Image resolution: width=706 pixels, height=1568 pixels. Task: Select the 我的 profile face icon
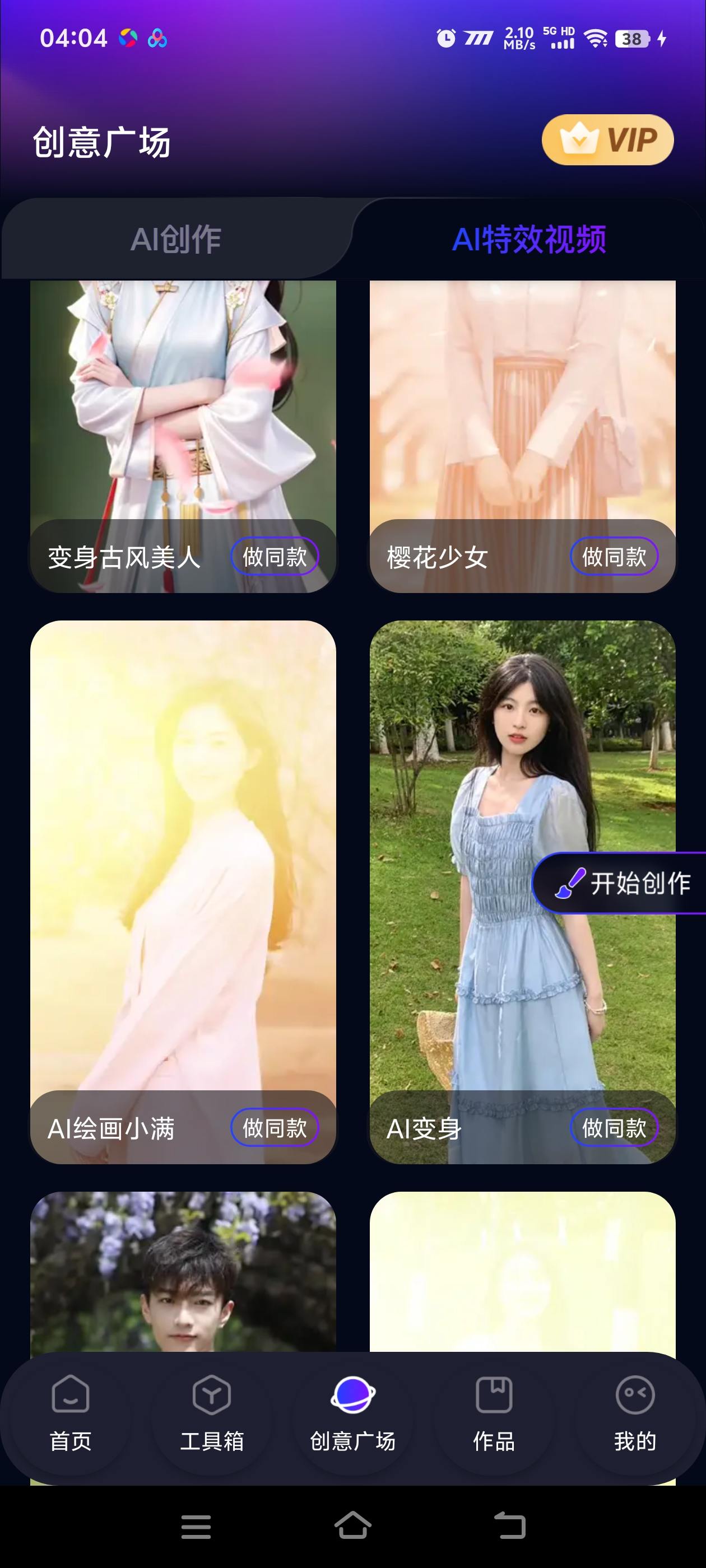tap(635, 1394)
